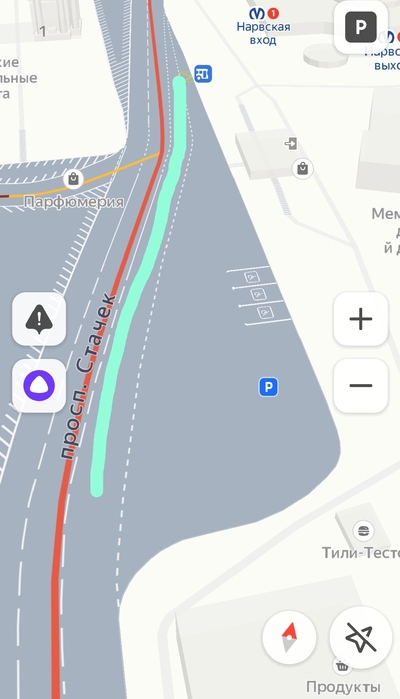Image resolution: width=400 pixels, height=699 pixels.
Task: Zoom out with the minus button
Action: [360, 386]
